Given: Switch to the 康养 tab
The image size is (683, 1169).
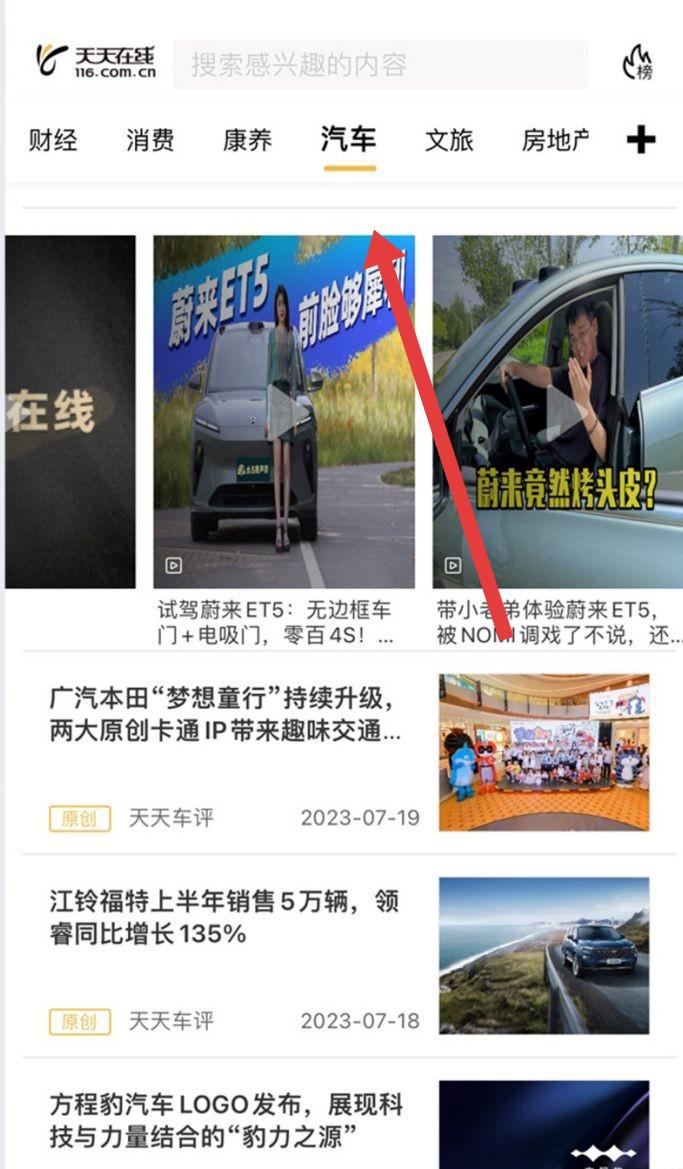Looking at the screenshot, I should click(247, 140).
